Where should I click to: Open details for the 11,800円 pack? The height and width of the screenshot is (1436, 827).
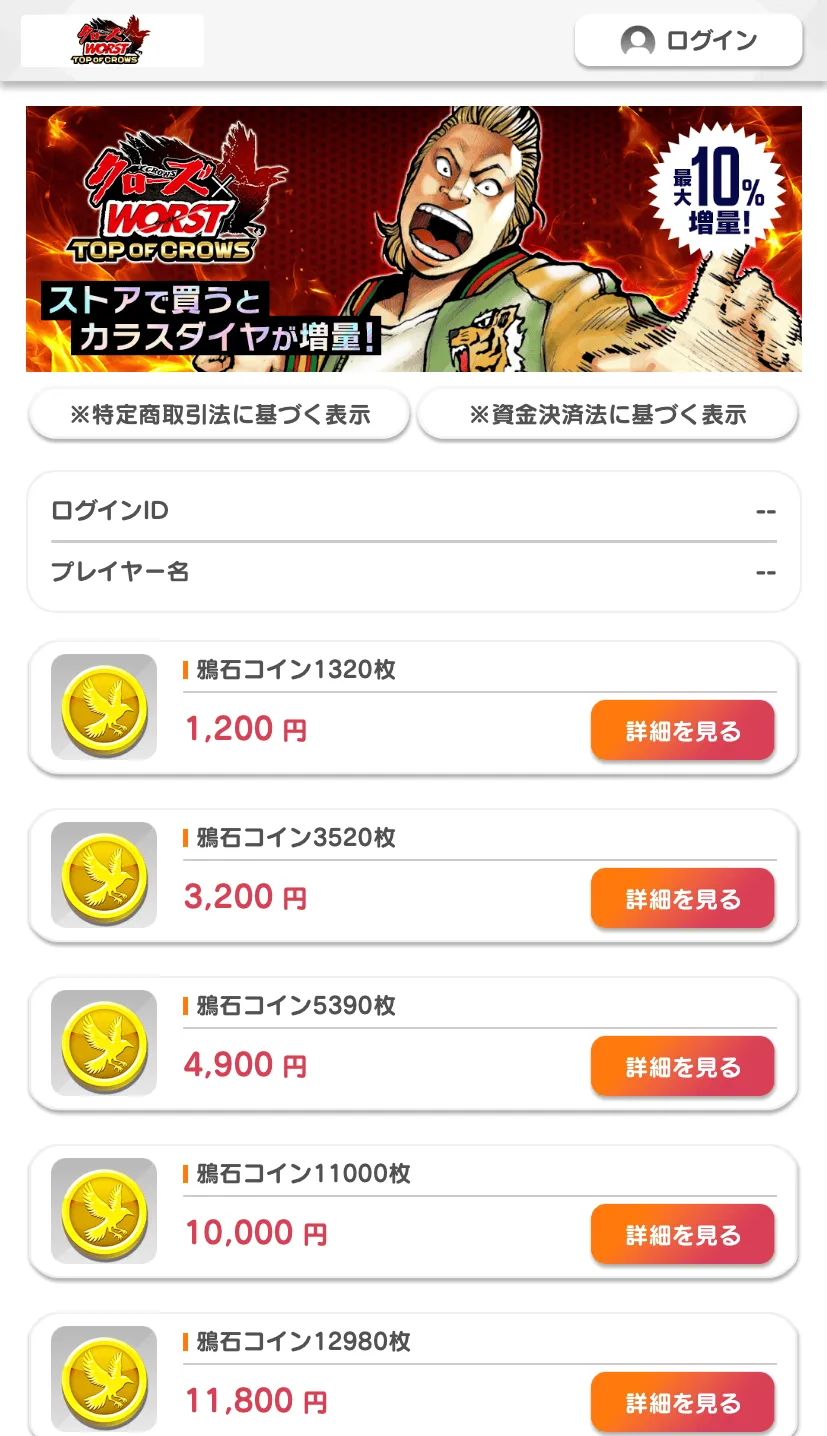(x=682, y=1402)
